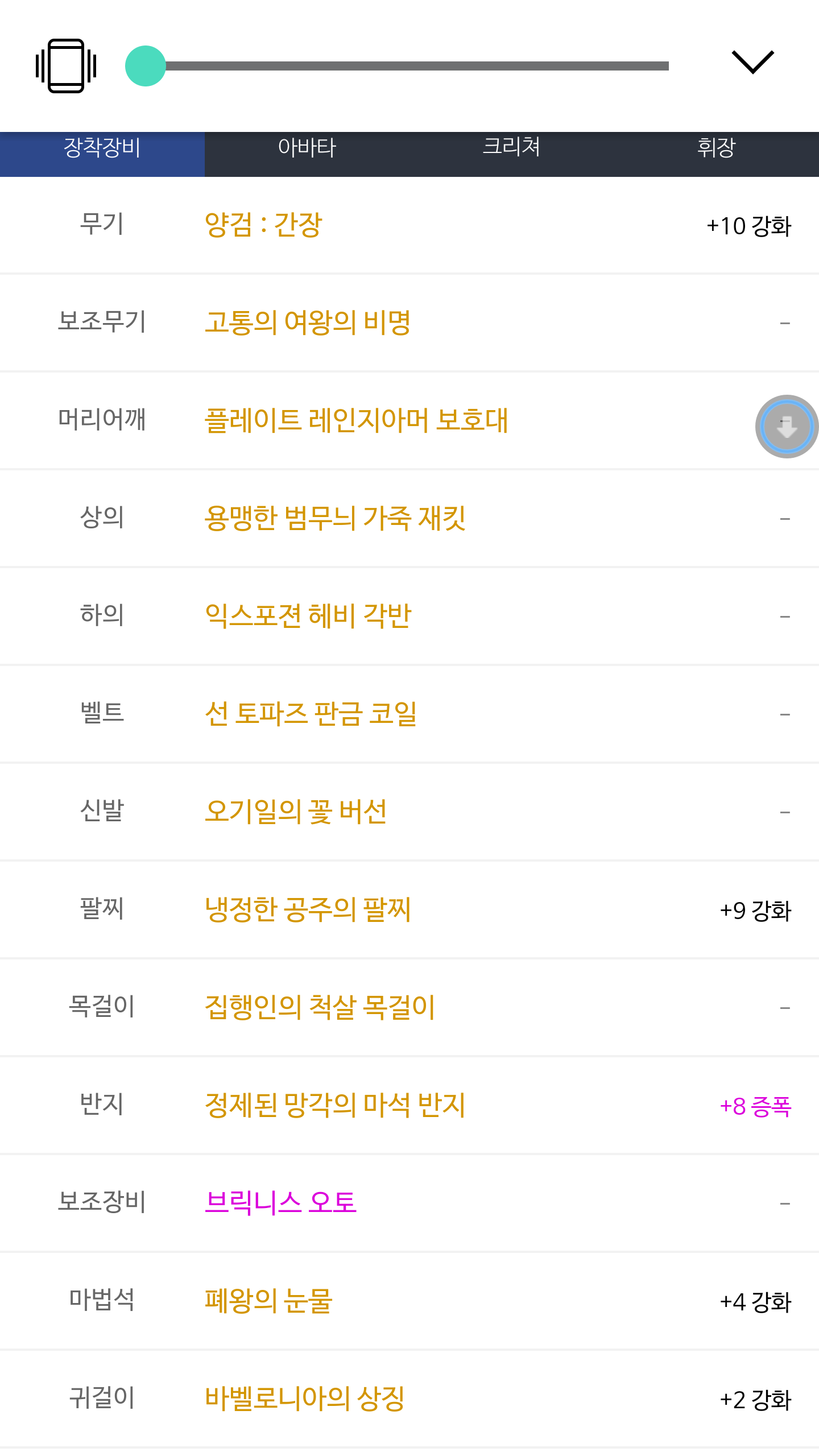View 냉정한 공주의 팔찌 bracelet
The width and height of the screenshot is (819, 1456).
click(x=308, y=909)
